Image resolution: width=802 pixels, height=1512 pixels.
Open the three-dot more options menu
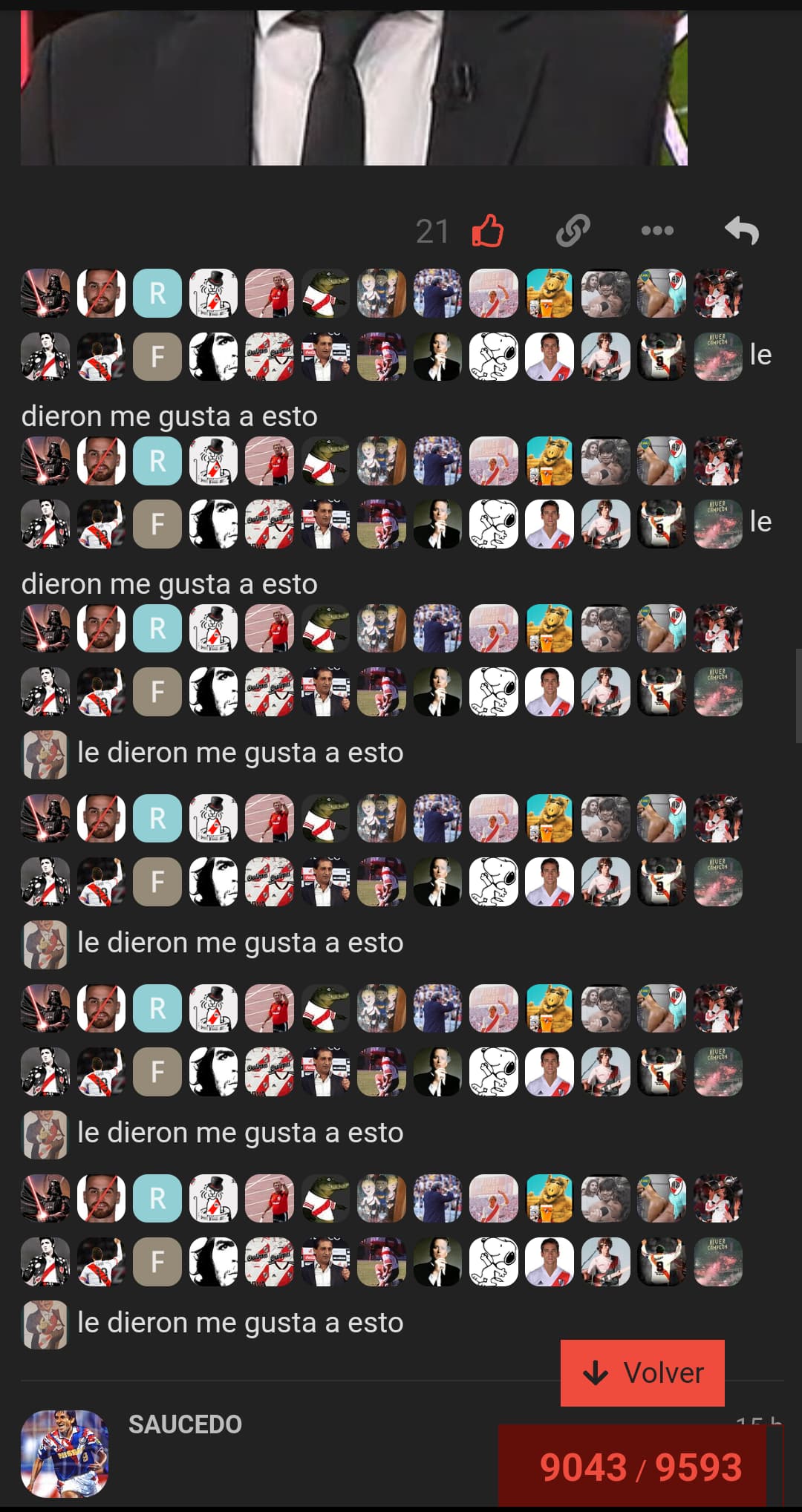(x=657, y=231)
